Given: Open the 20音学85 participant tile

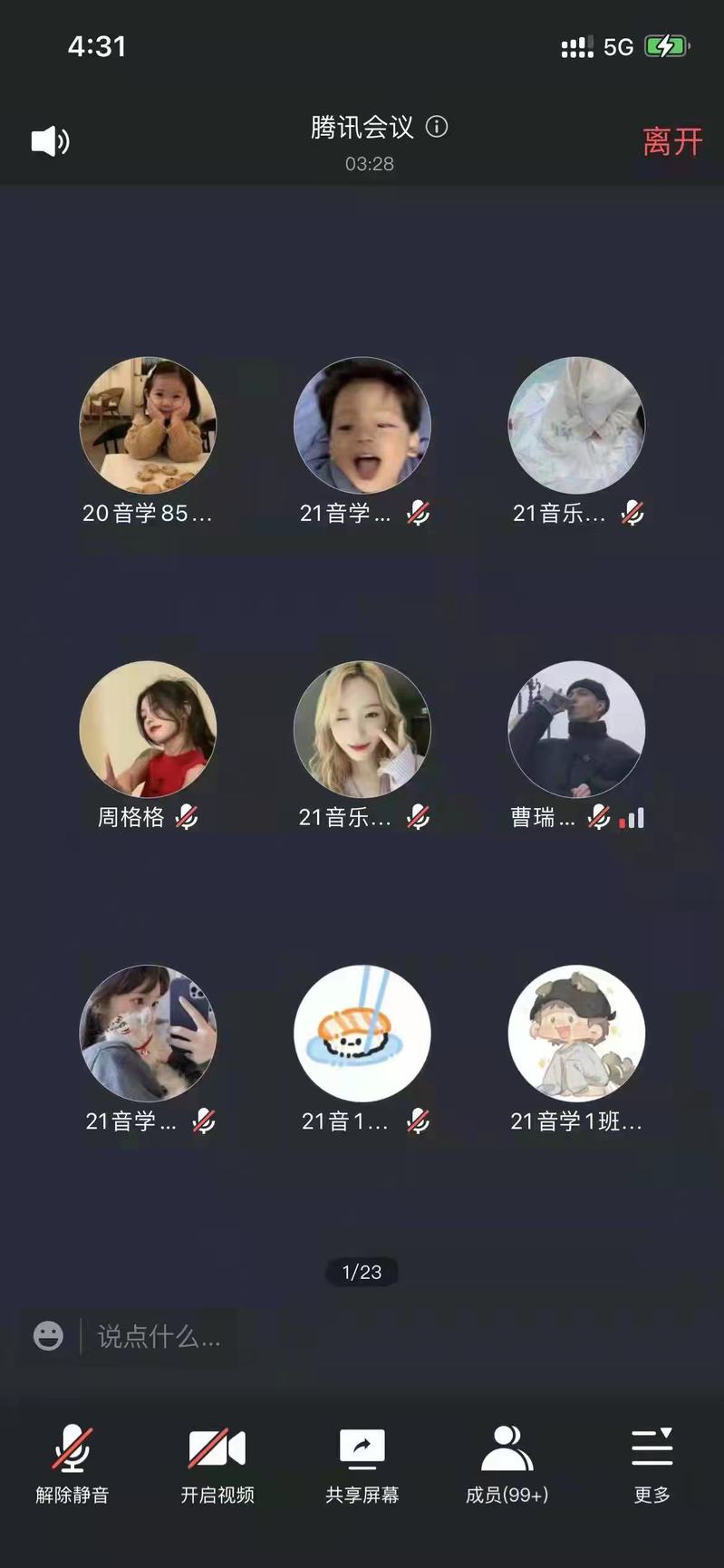Looking at the screenshot, I should point(148,426).
